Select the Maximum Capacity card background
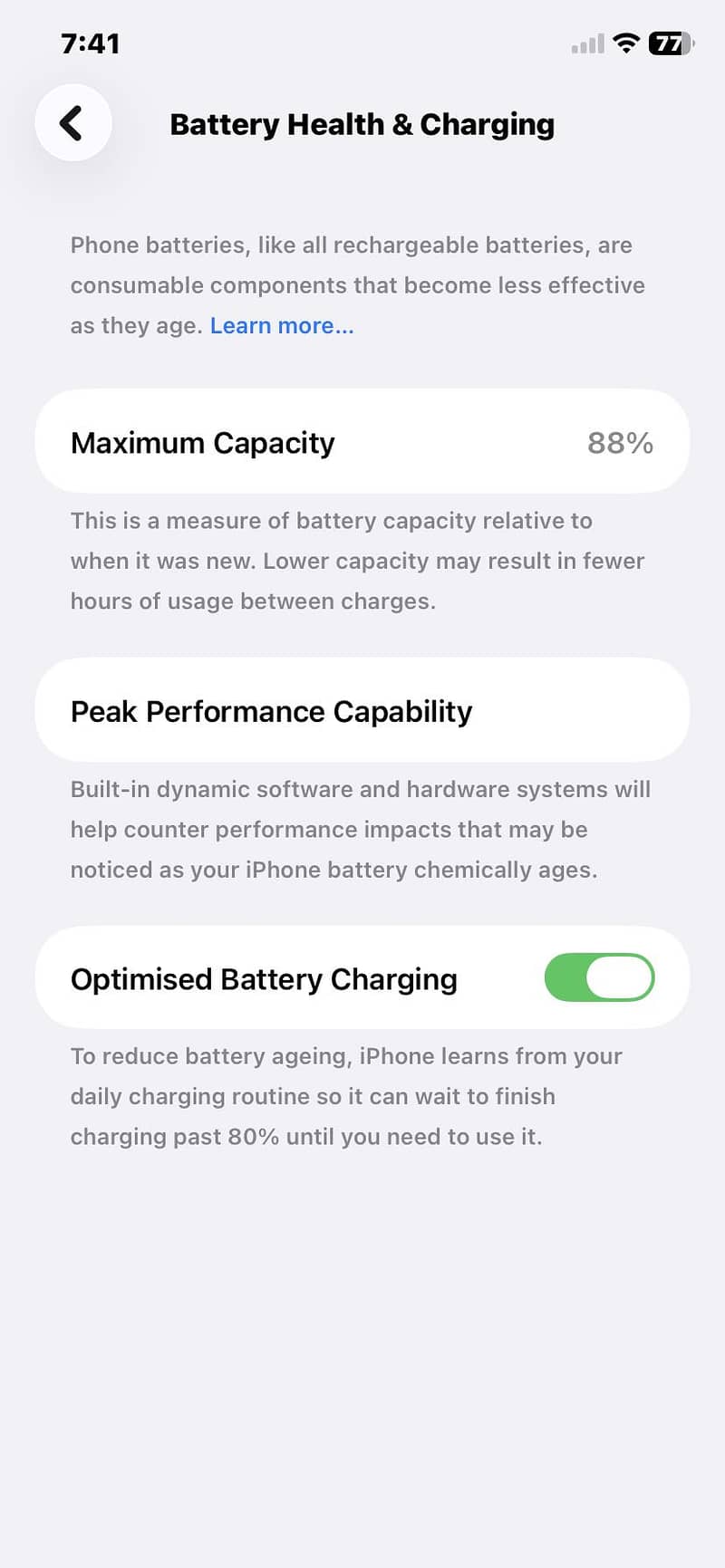This screenshot has width=725, height=1568. (362, 442)
